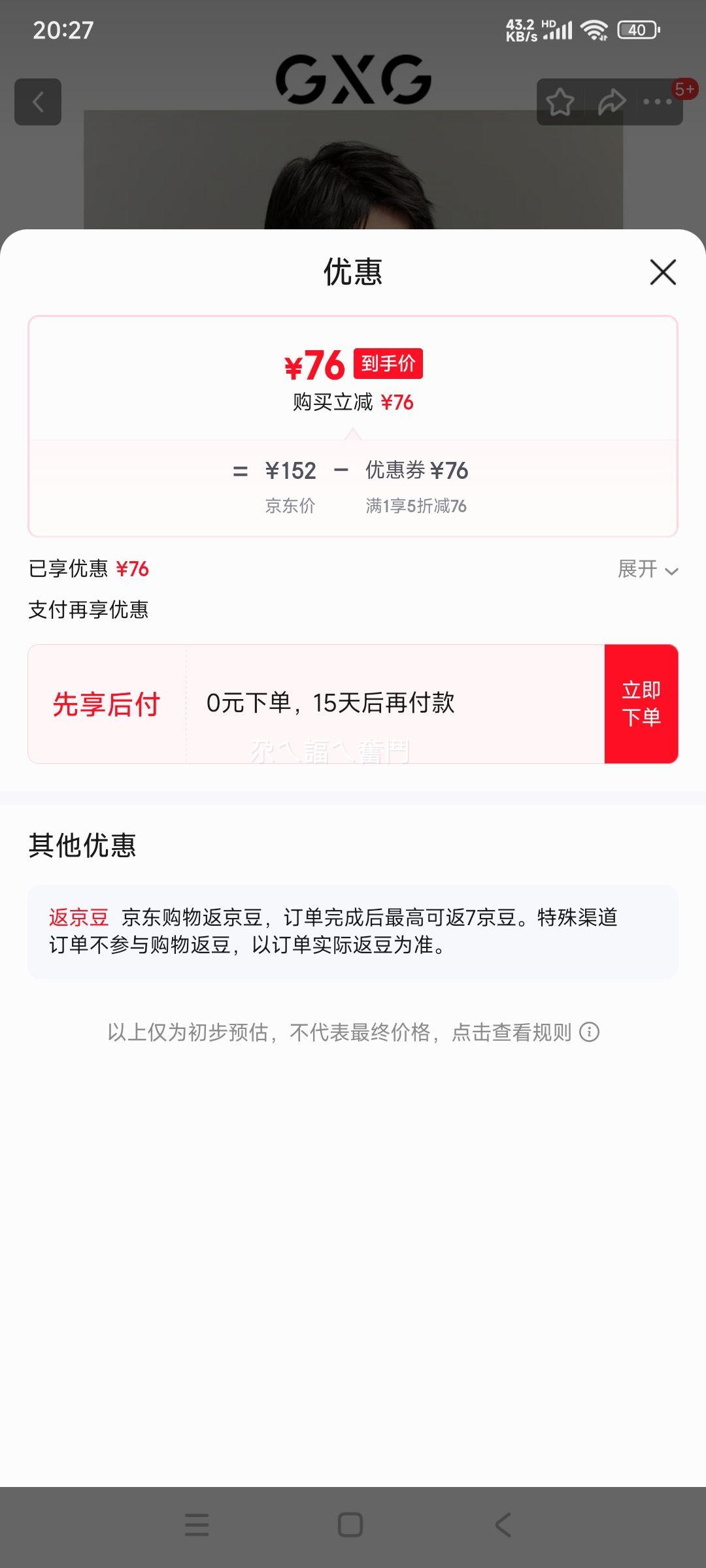Image resolution: width=706 pixels, height=1568 pixels.
Task: Tap the info icon beside 点击查看规则
Action: pos(590,1030)
